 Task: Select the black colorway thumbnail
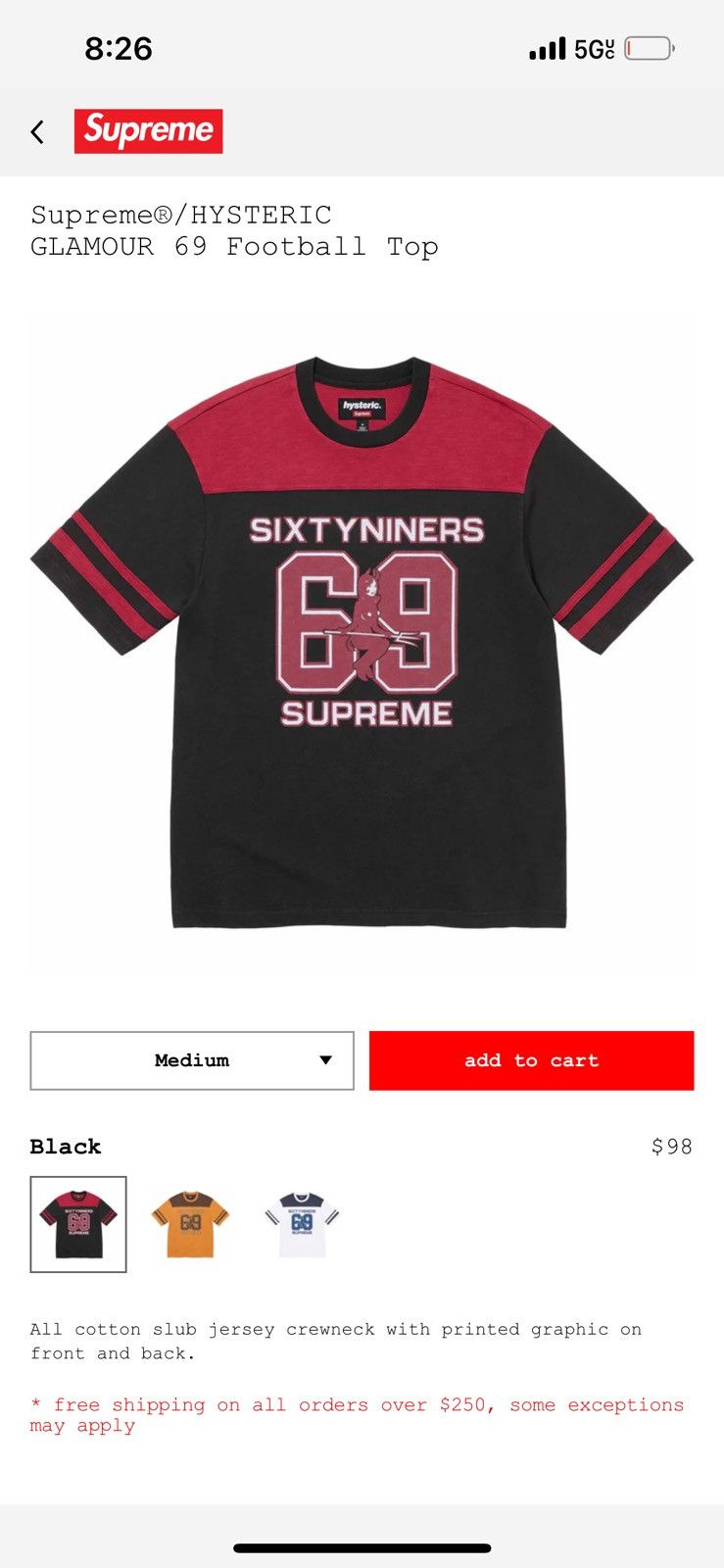pos(78,1224)
